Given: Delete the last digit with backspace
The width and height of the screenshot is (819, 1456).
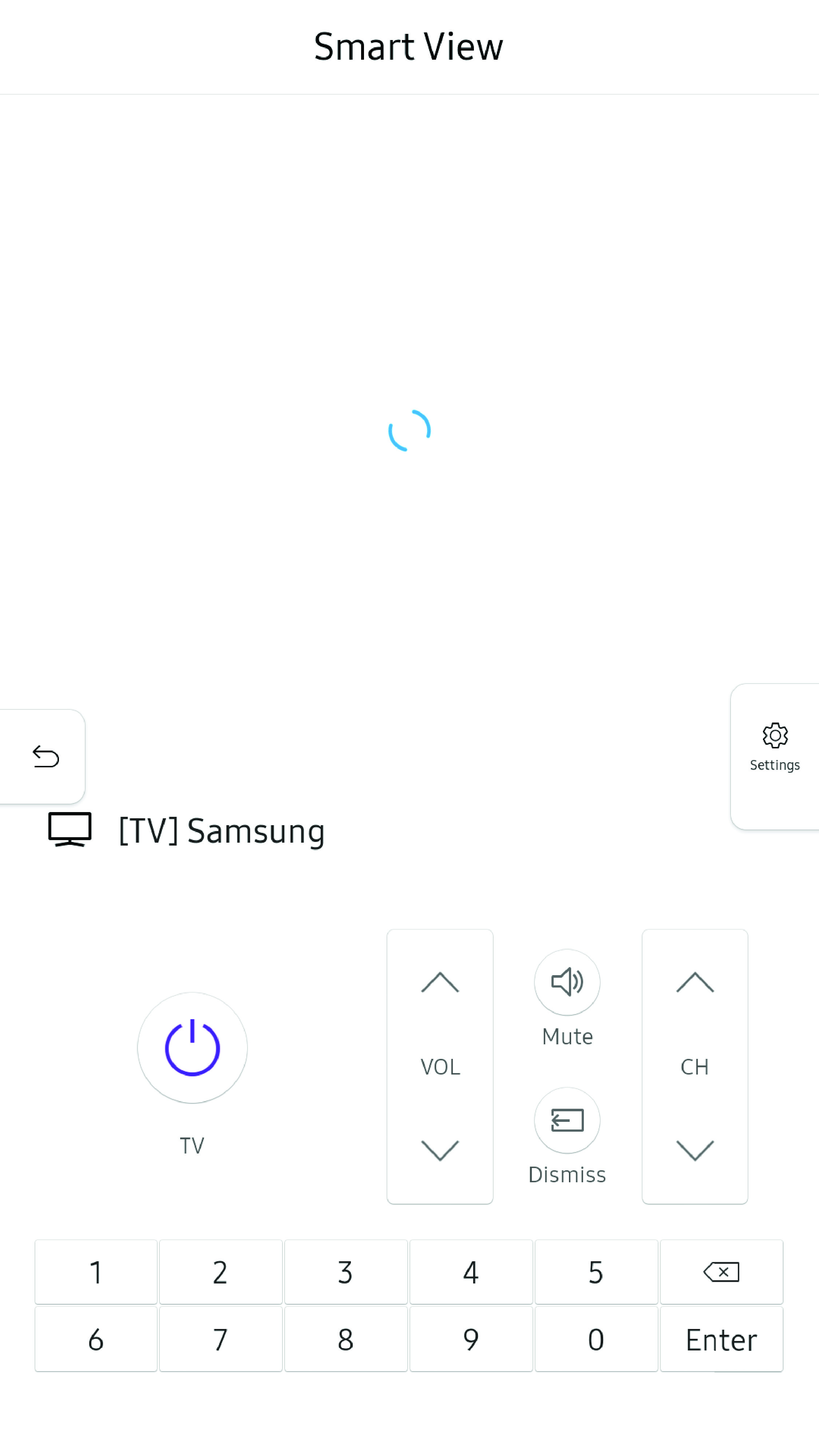Looking at the screenshot, I should click(x=721, y=1272).
